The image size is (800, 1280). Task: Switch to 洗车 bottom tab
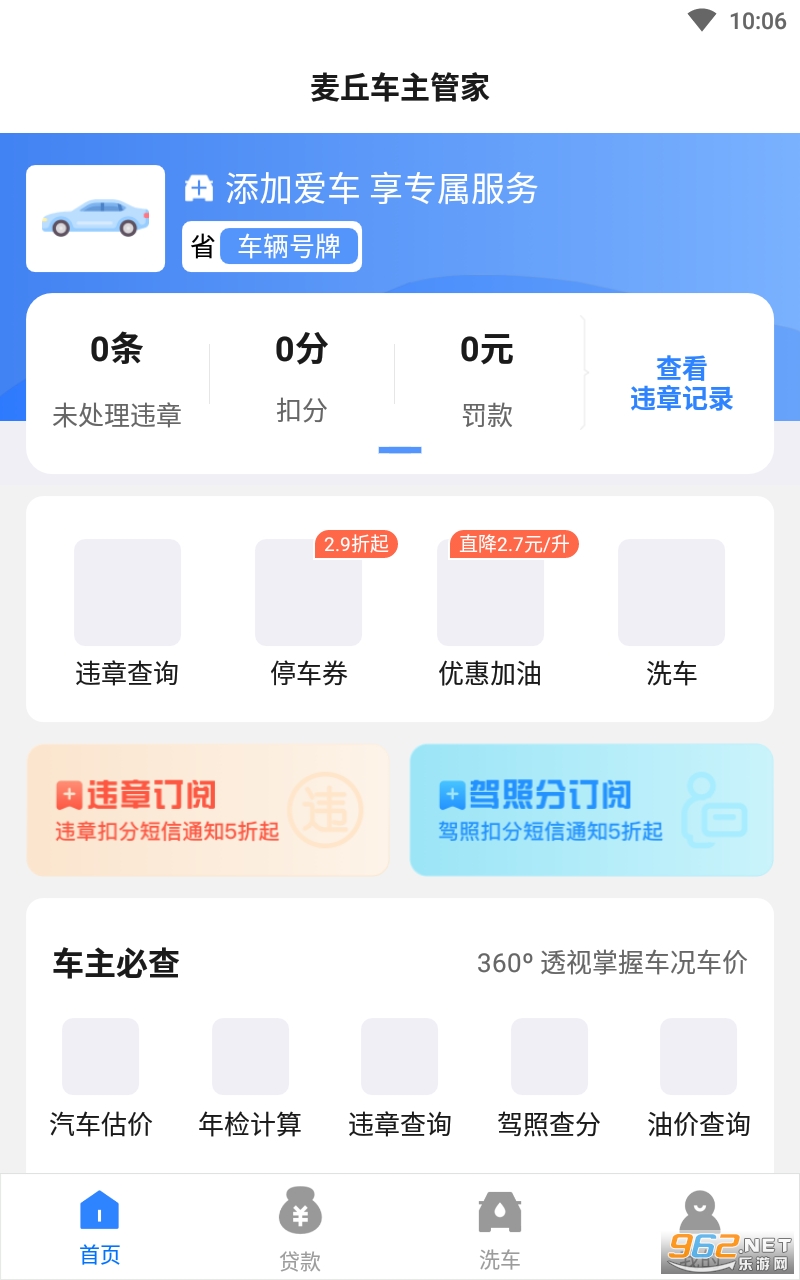[499, 1226]
